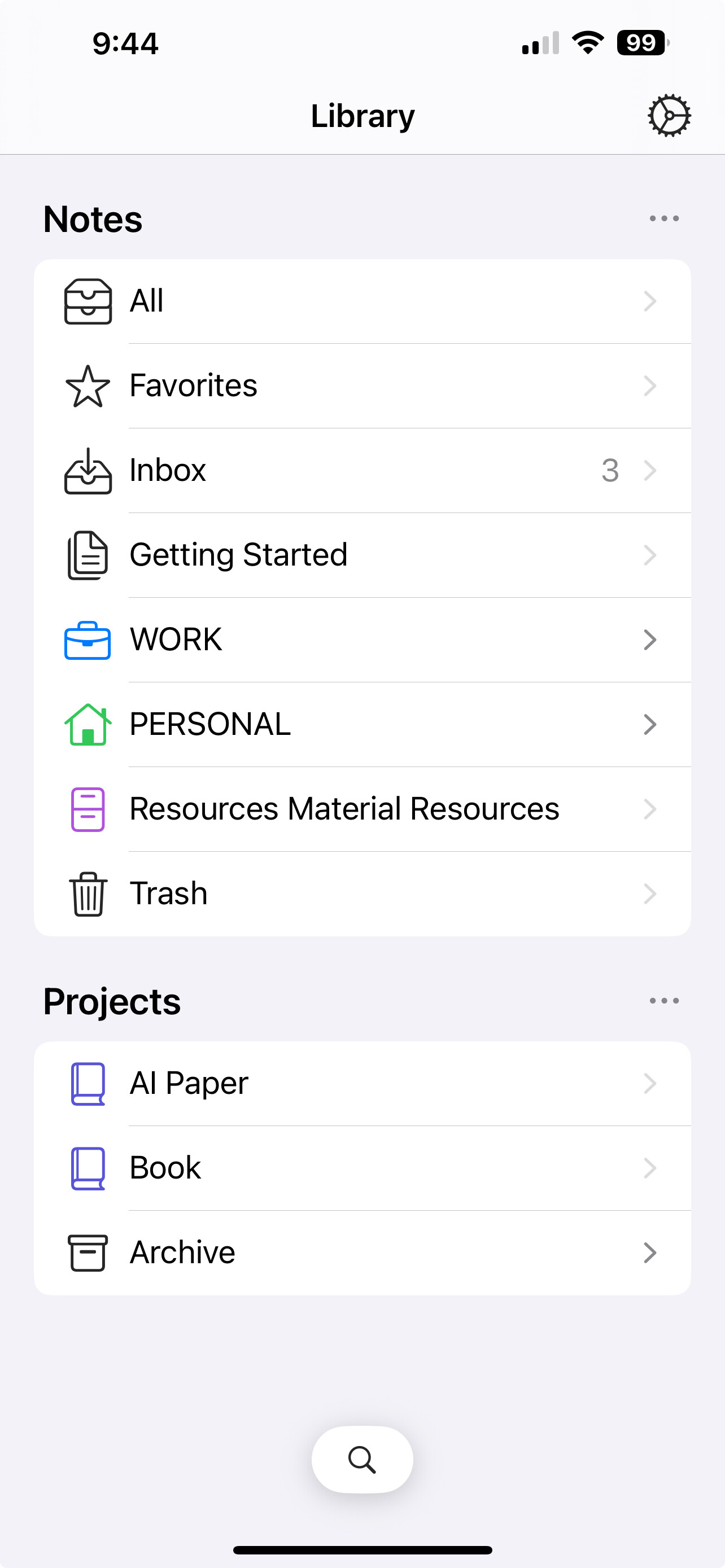
Task: View the Trash
Action: [361, 894]
